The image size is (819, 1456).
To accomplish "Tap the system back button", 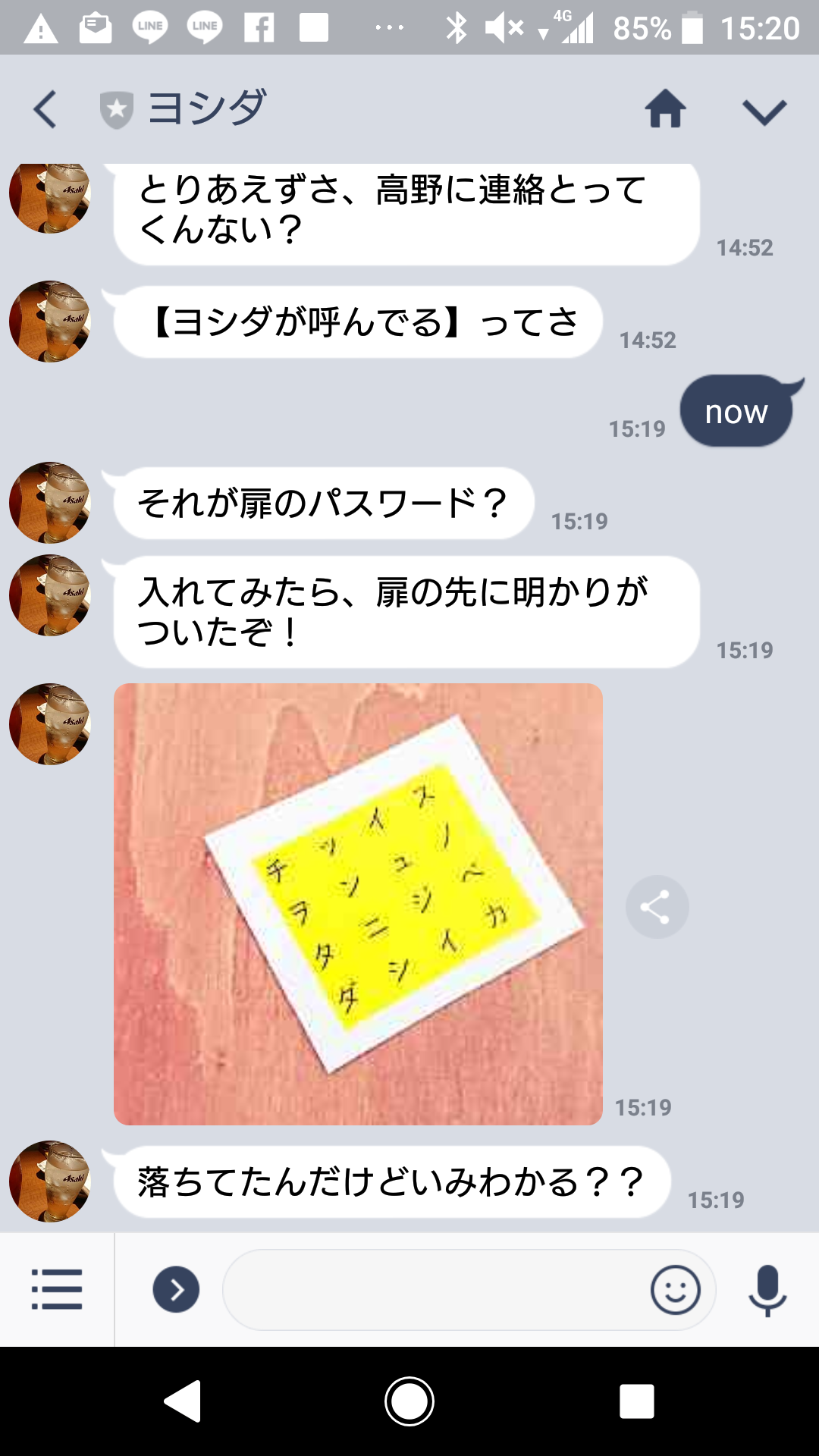I will coord(183,1401).
